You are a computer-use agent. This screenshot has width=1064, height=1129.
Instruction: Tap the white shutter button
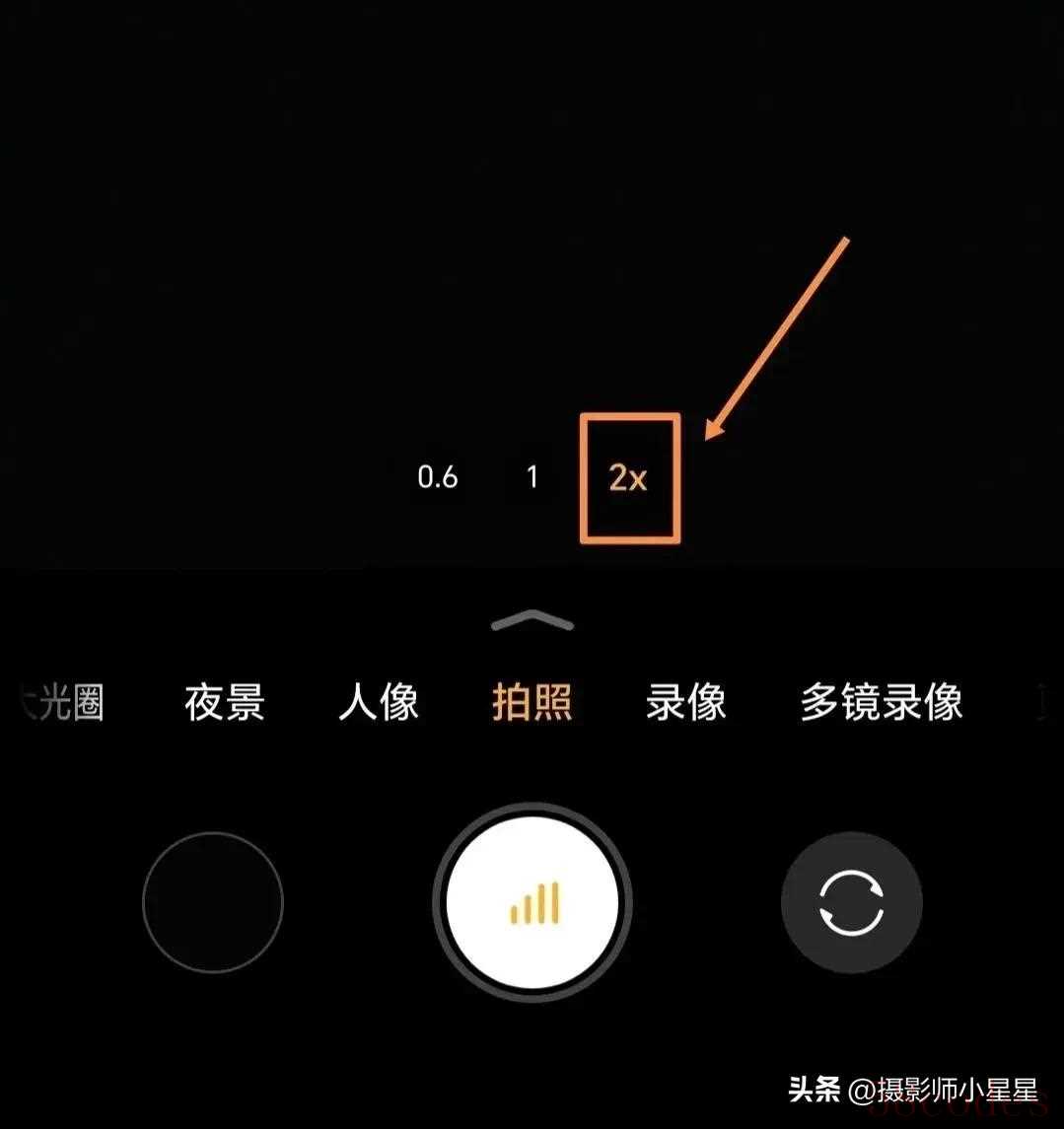coord(532,902)
